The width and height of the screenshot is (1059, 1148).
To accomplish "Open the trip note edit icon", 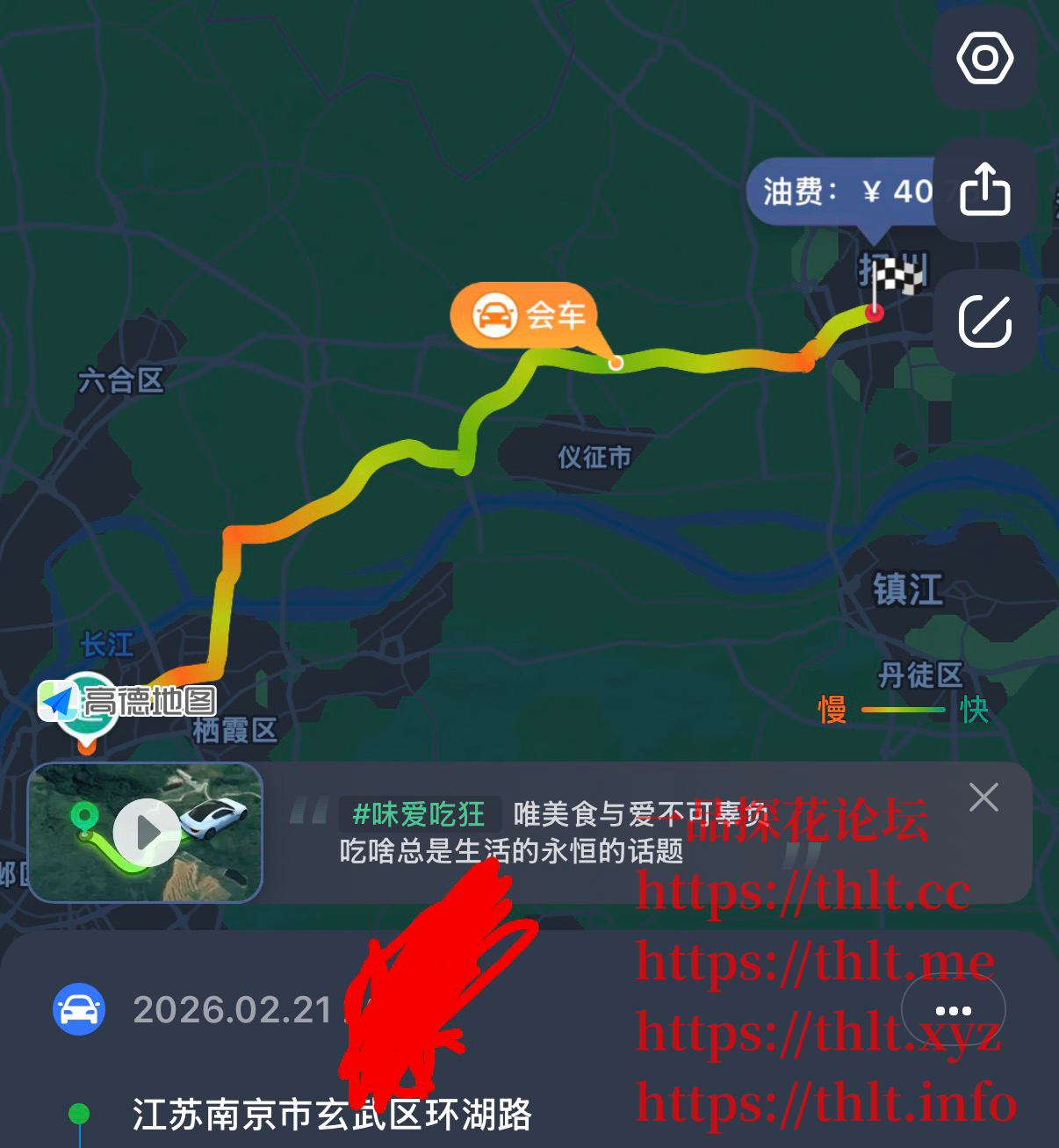I will tap(986, 322).
